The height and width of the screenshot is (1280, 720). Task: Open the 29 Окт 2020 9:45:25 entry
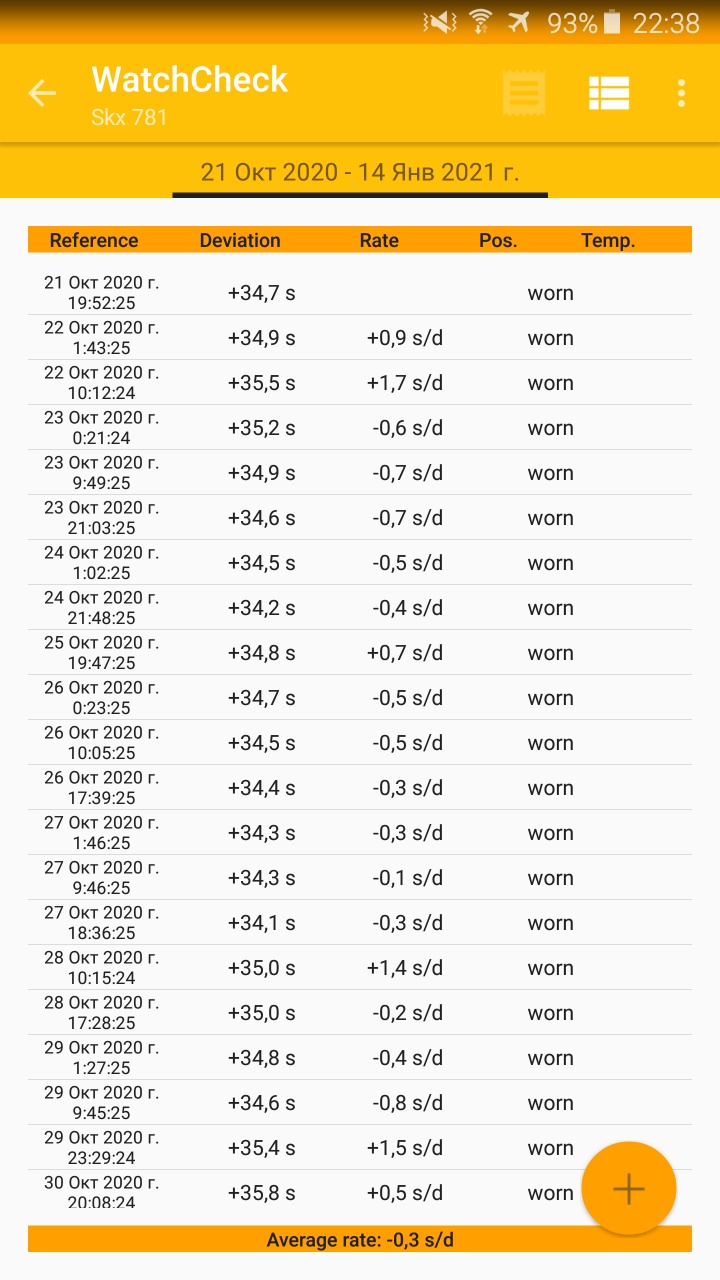click(360, 1103)
